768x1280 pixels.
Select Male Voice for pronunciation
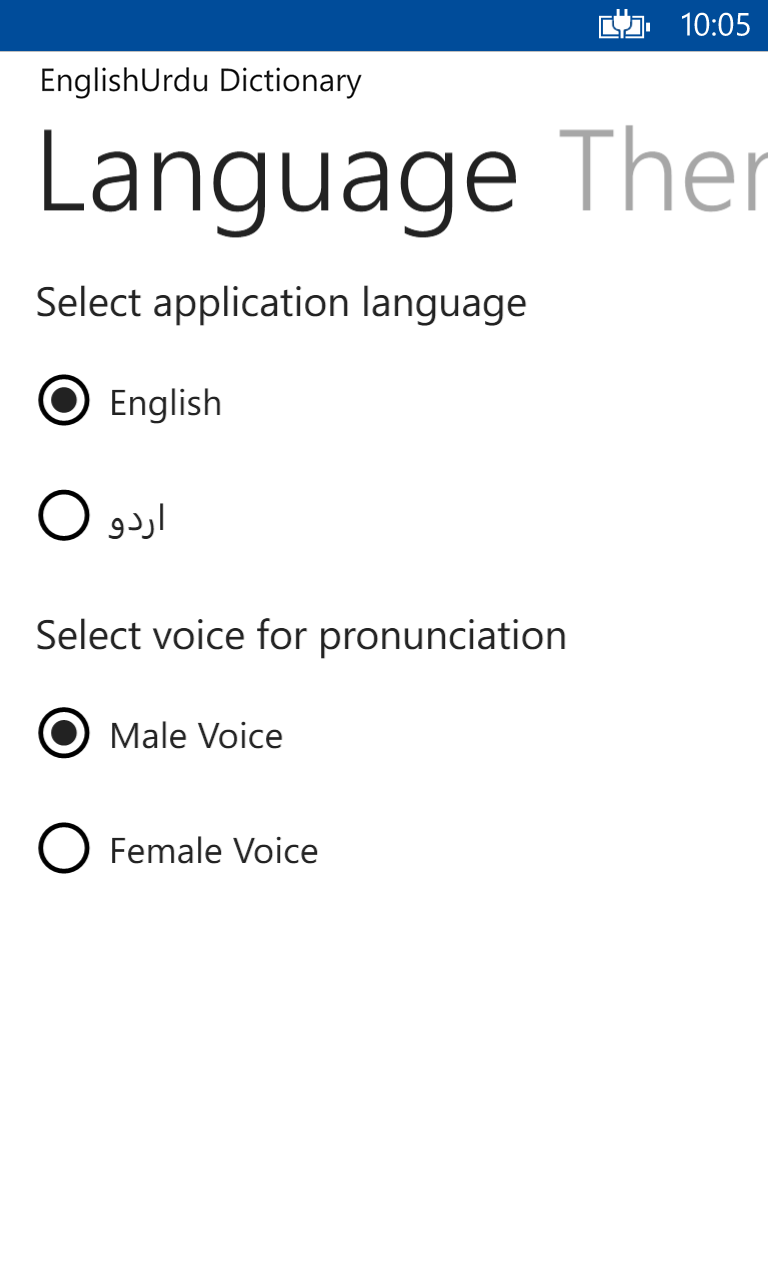64,734
